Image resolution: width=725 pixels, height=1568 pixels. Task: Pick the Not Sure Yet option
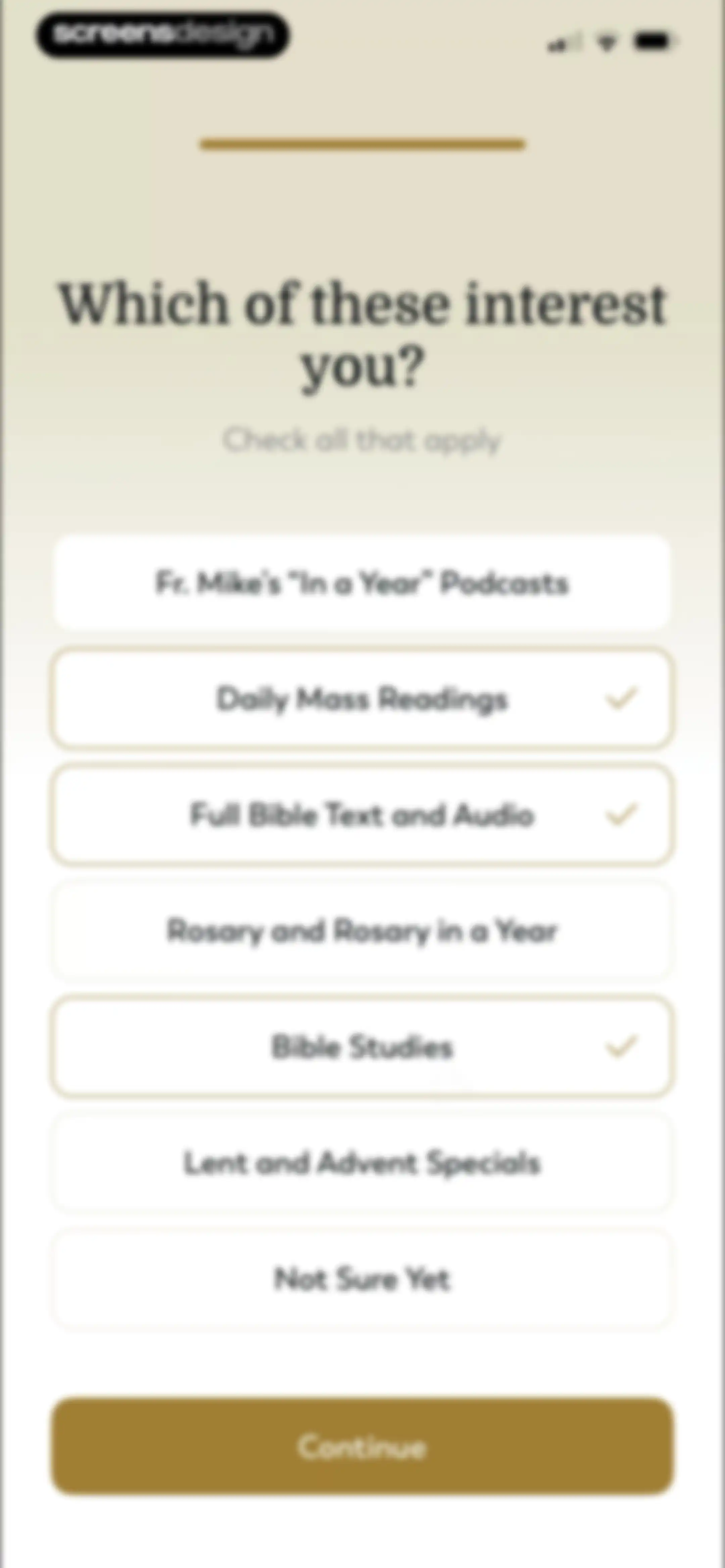[x=362, y=1279]
